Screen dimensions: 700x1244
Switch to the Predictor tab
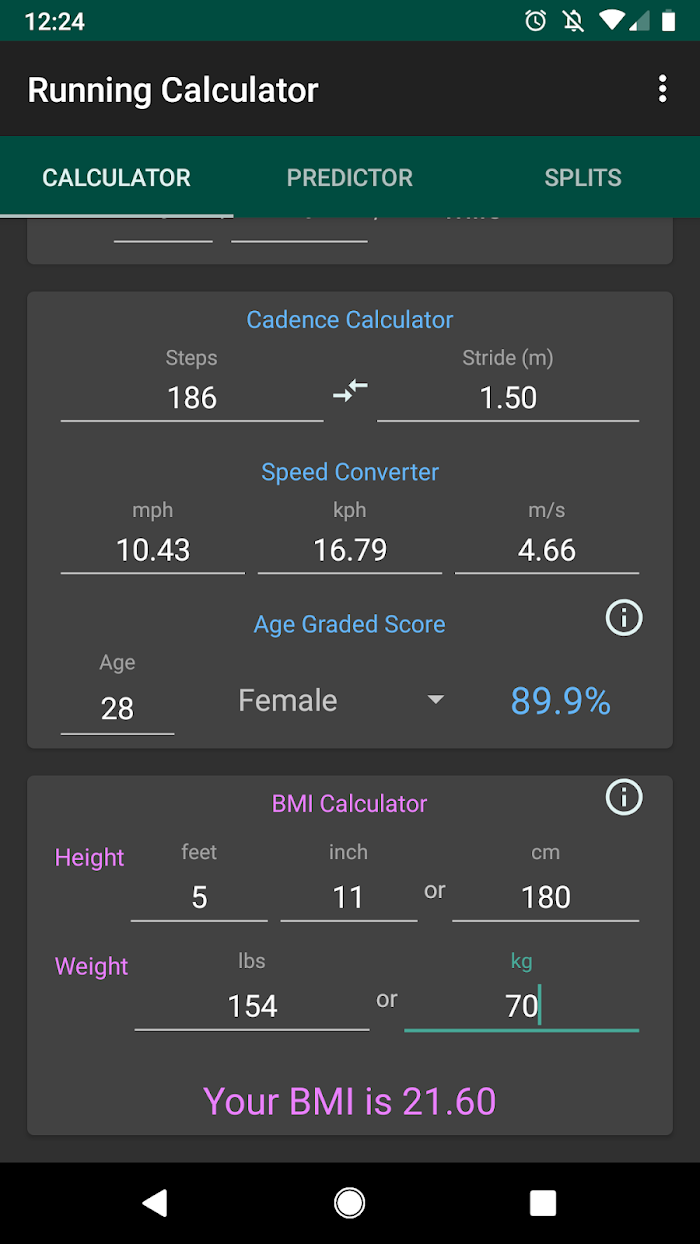click(350, 178)
